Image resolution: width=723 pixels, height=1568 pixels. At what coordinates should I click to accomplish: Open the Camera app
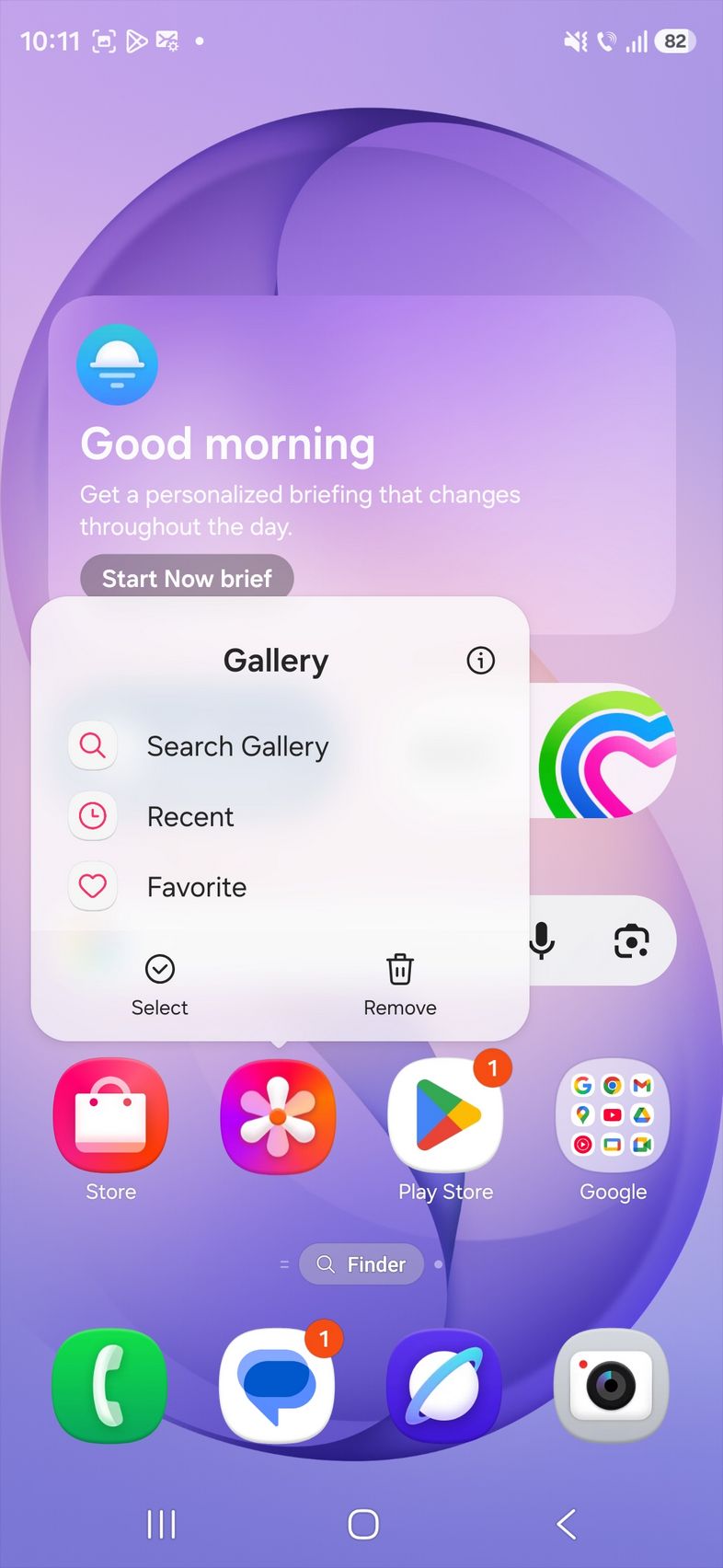pyautogui.click(x=611, y=1385)
